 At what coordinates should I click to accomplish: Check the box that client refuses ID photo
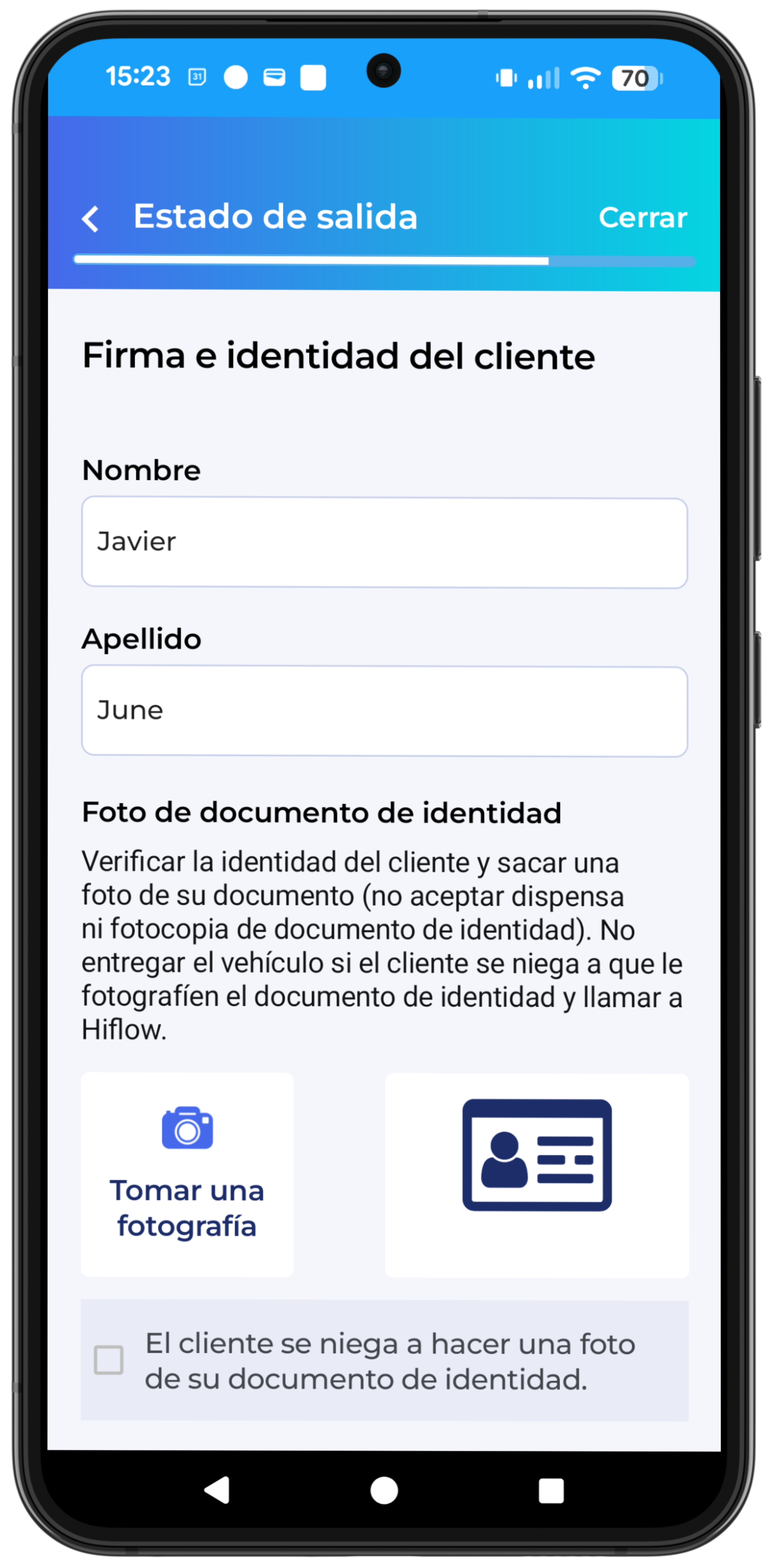pos(109,1359)
